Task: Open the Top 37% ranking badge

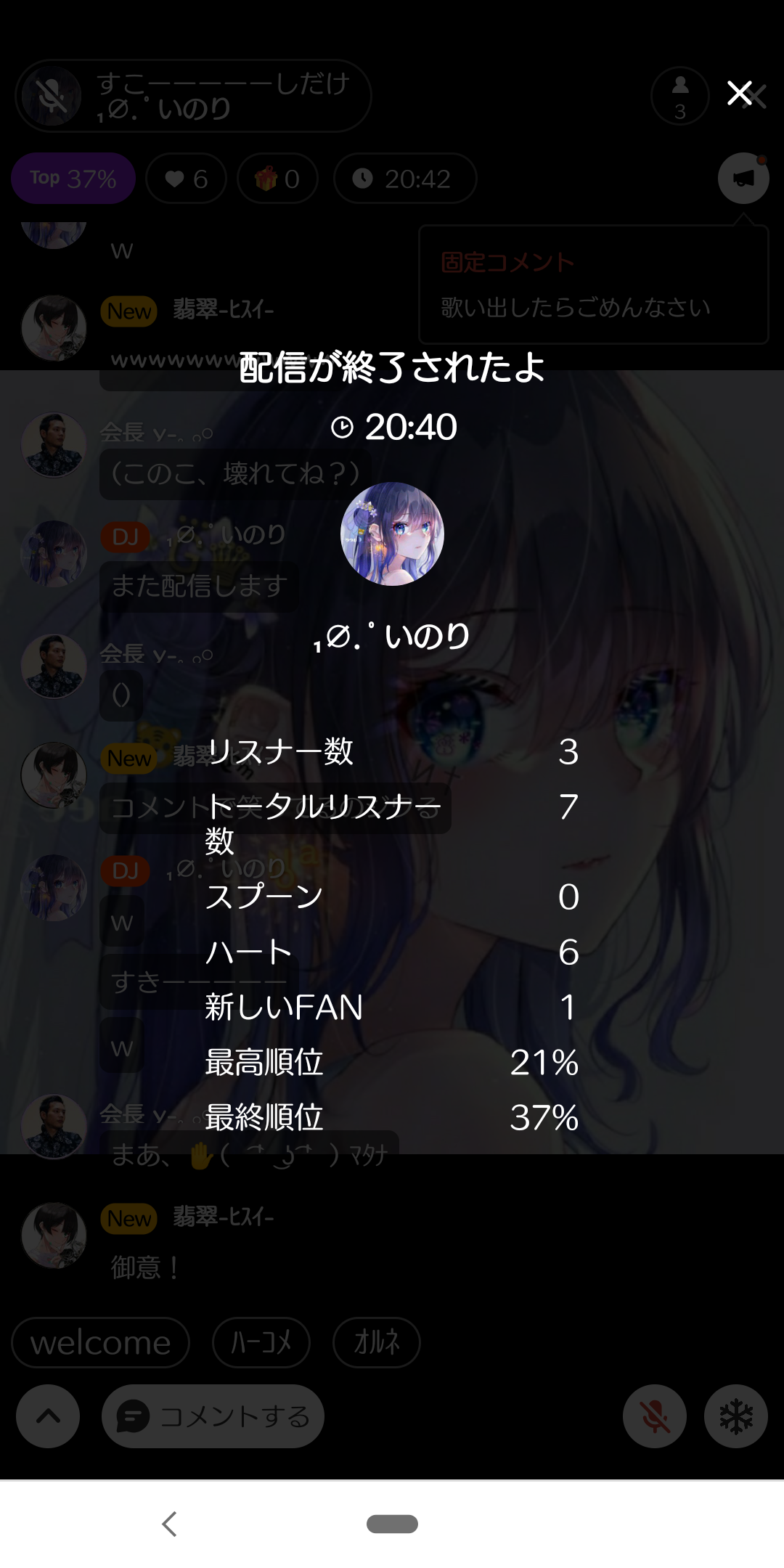Action: click(x=73, y=179)
